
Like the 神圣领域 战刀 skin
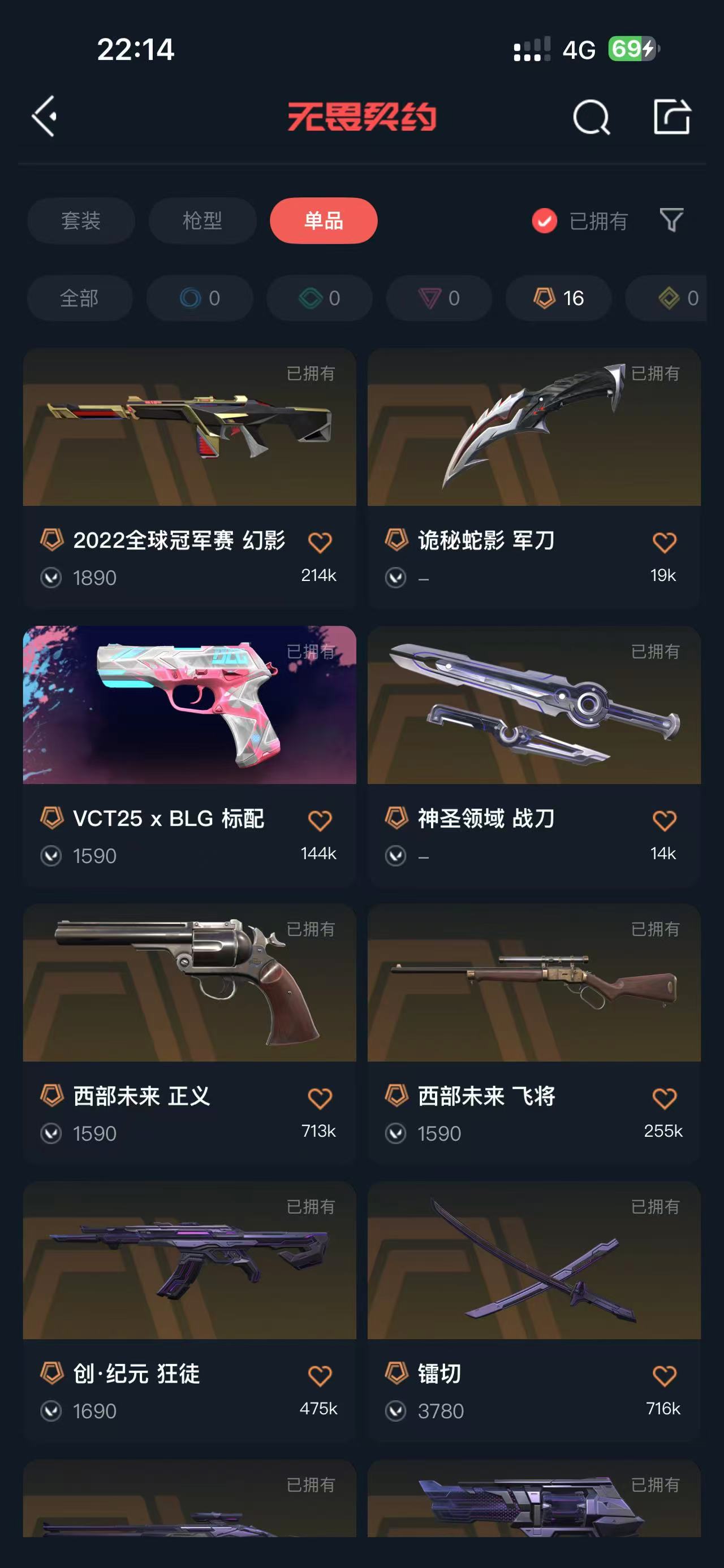click(663, 820)
